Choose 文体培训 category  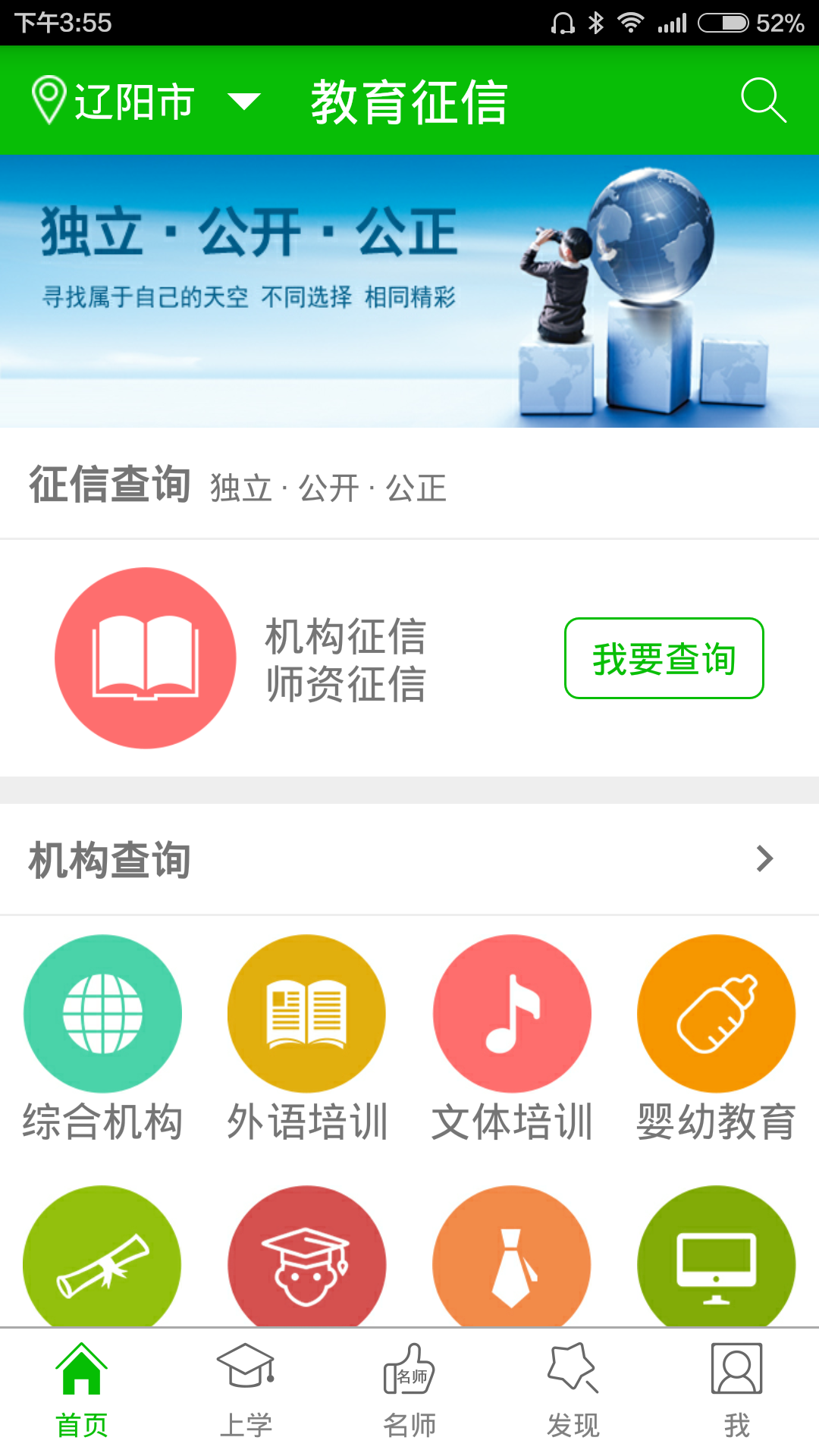pos(512,1014)
